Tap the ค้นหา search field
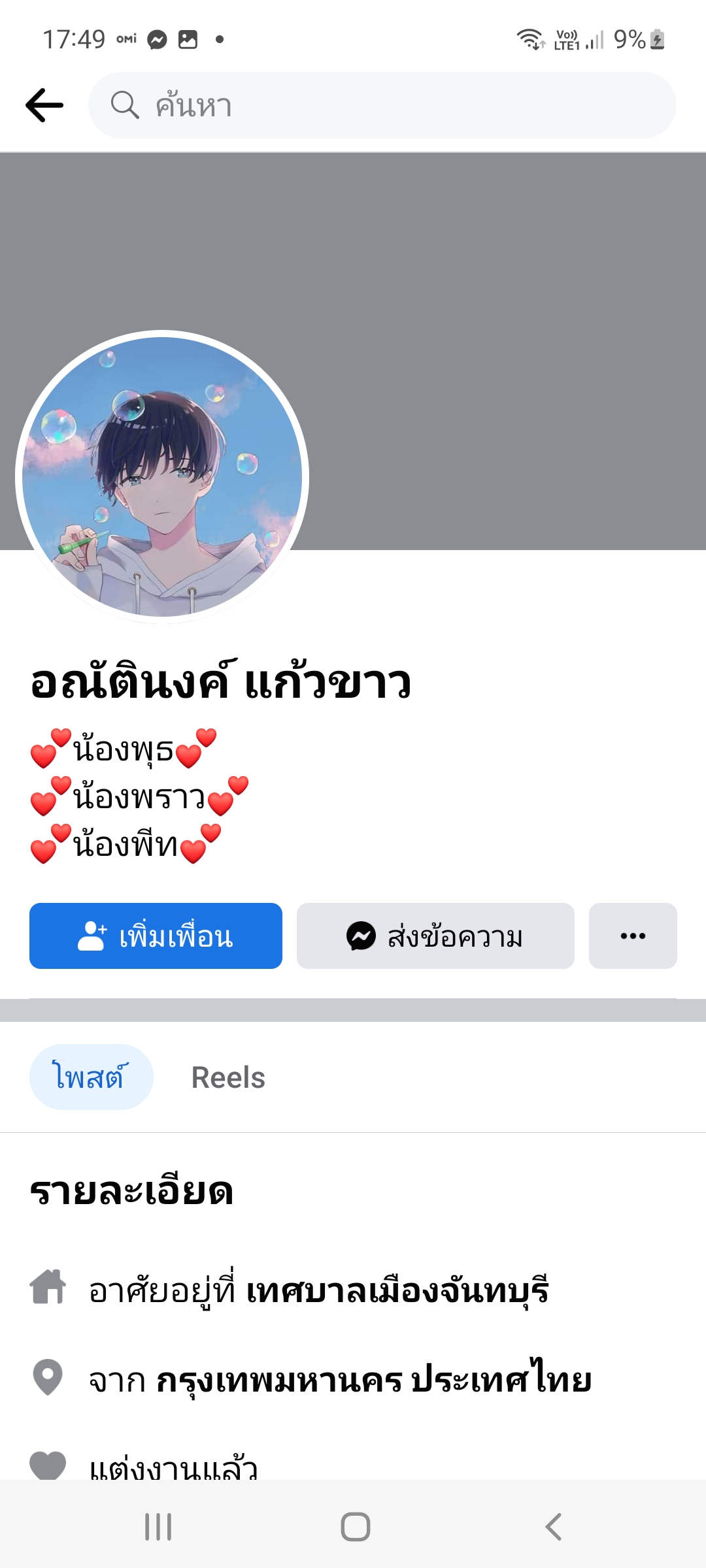This screenshot has height=1568, width=706. click(382, 105)
